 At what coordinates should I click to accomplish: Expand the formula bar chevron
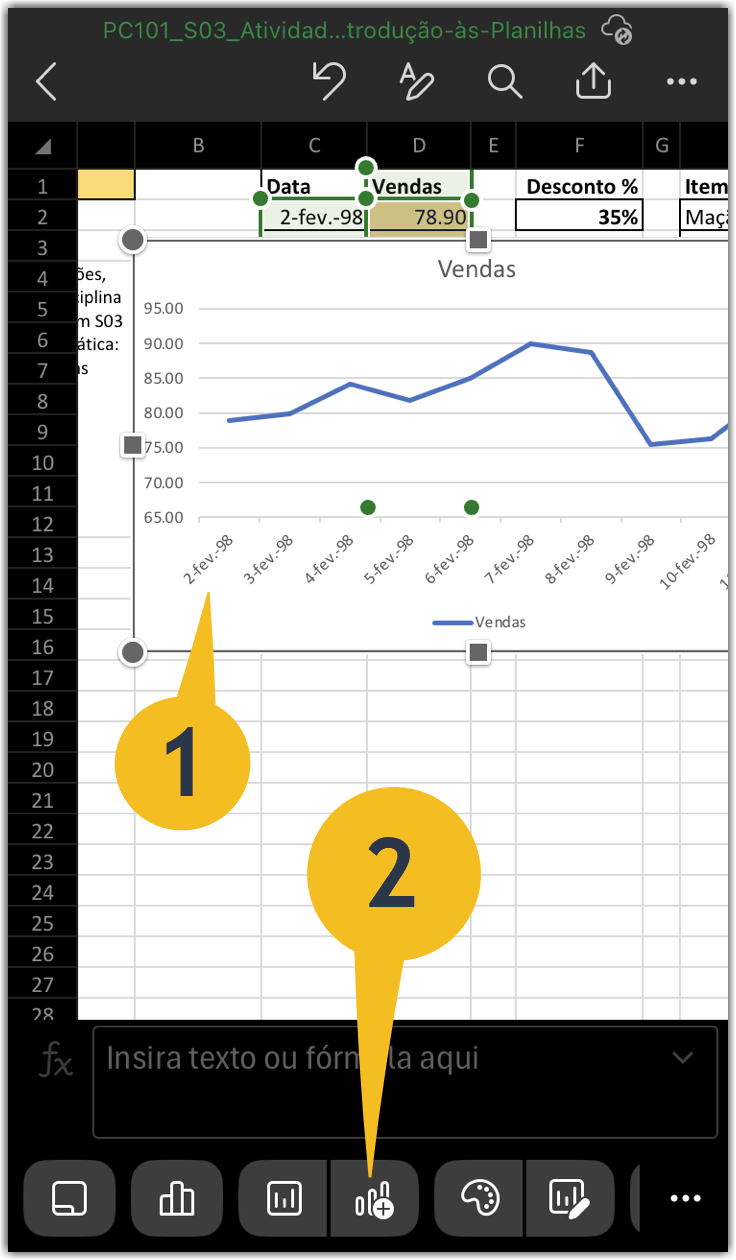683,1057
